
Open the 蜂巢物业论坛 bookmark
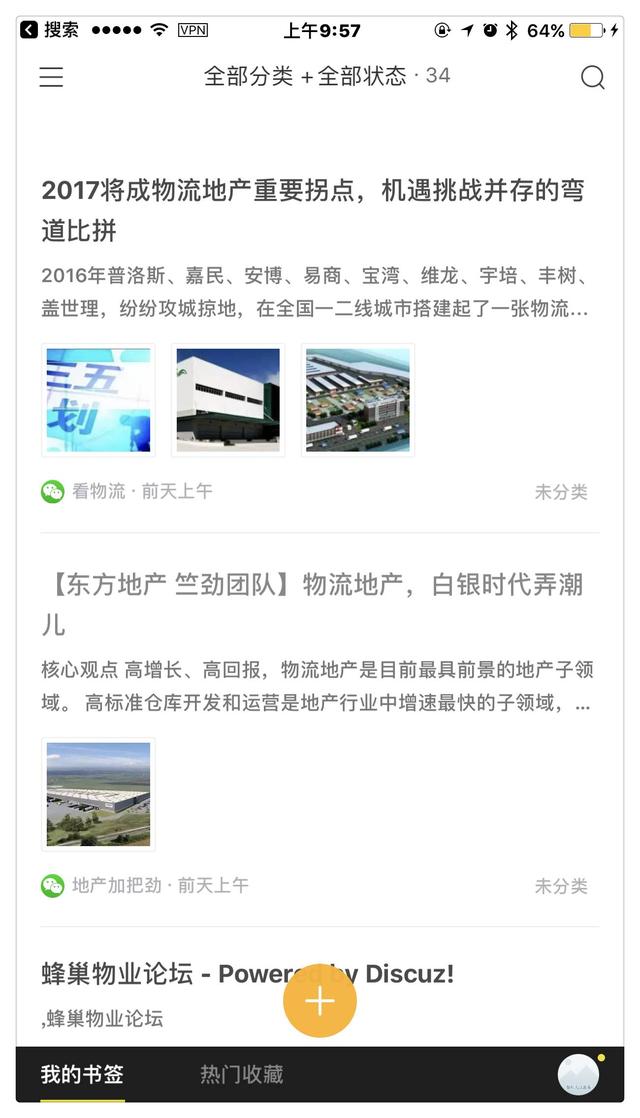(247, 974)
